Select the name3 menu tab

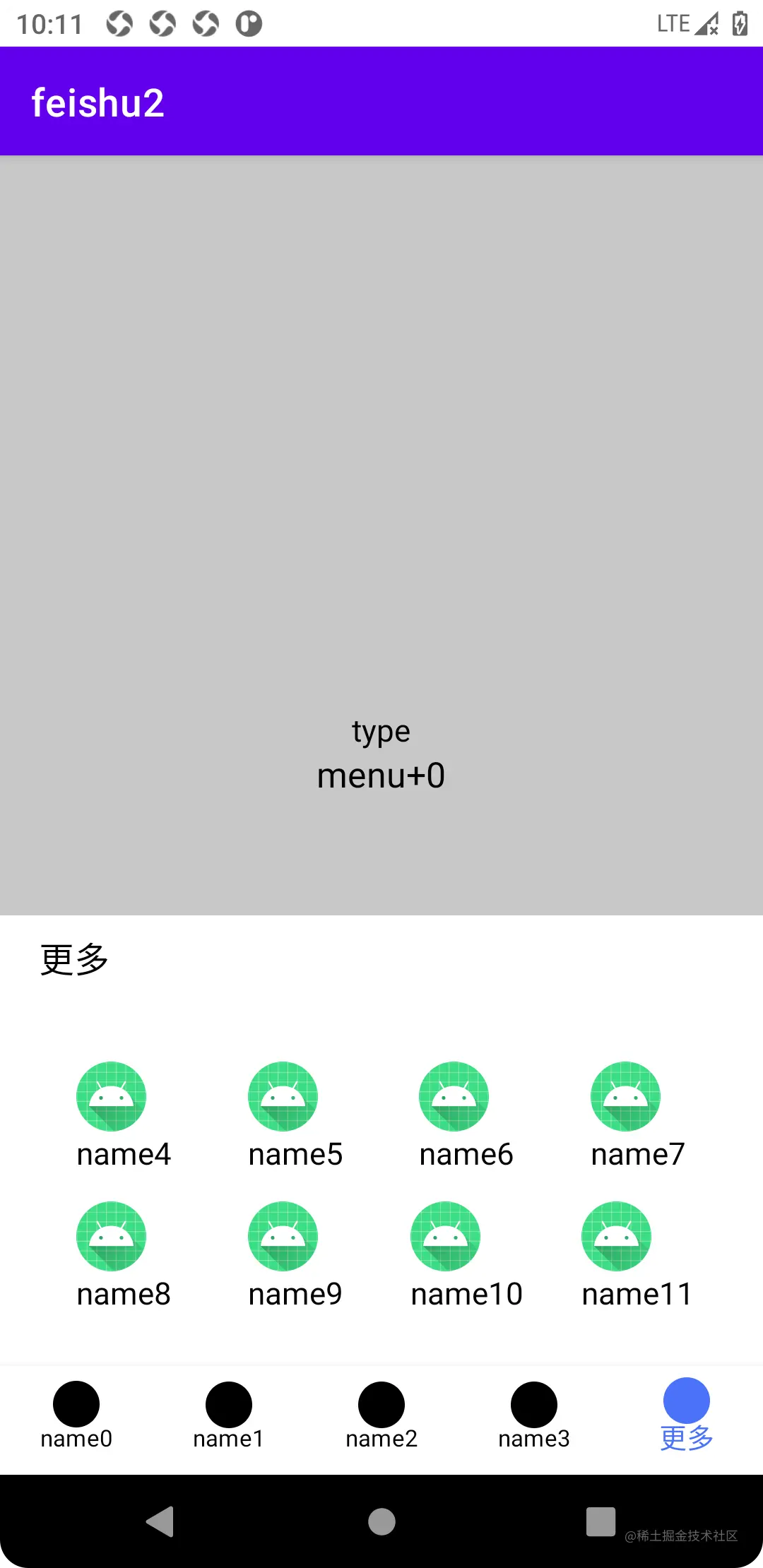point(534,1416)
